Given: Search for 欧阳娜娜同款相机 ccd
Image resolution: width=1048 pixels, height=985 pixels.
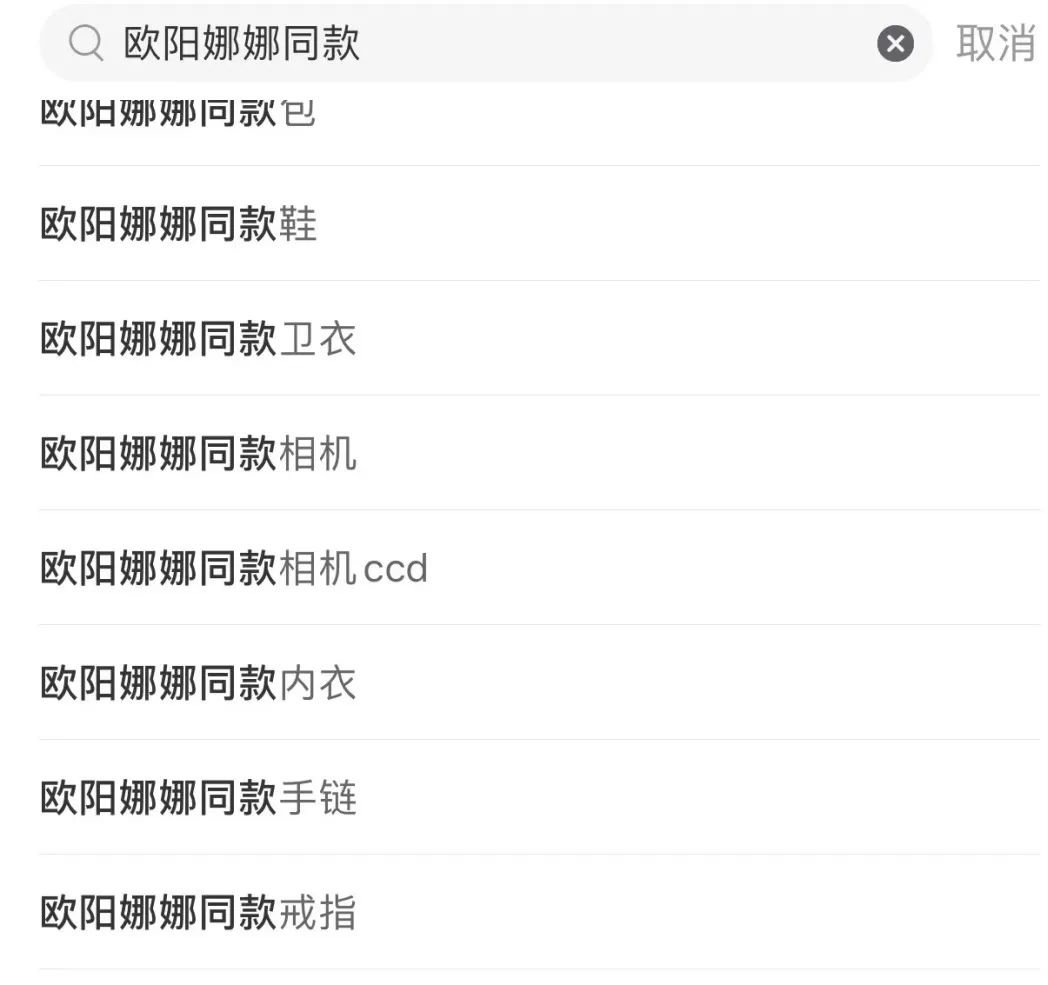Looking at the screenshot, I should tap(234, 569).
